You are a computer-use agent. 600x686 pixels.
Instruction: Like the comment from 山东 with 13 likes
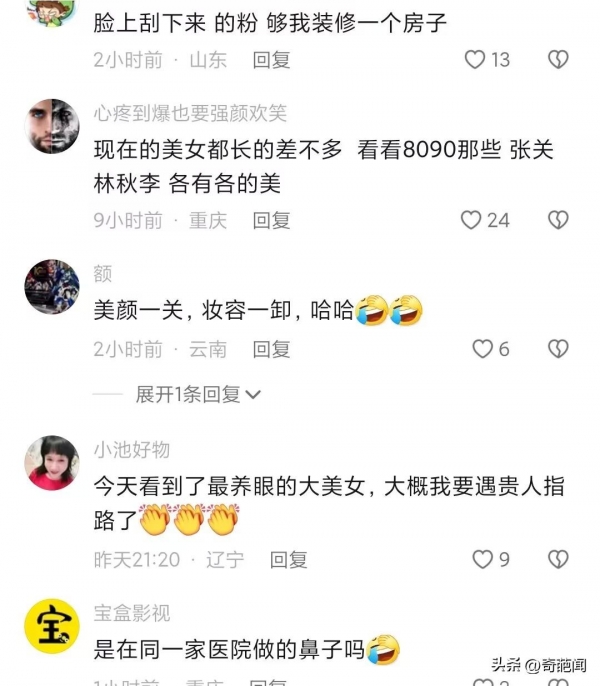pyautogui.click(x=476, y=60)
